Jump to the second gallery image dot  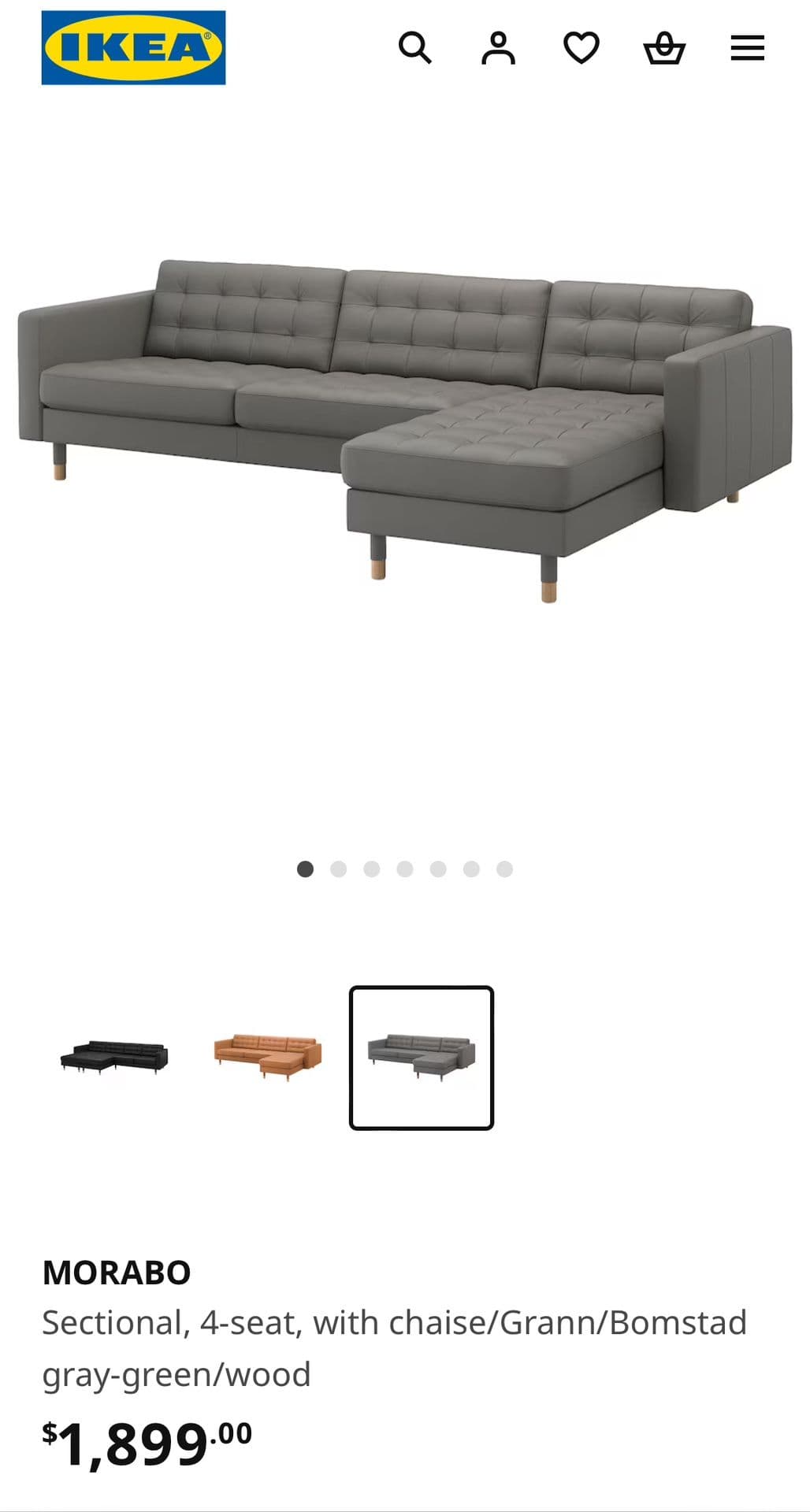(339, 869)
